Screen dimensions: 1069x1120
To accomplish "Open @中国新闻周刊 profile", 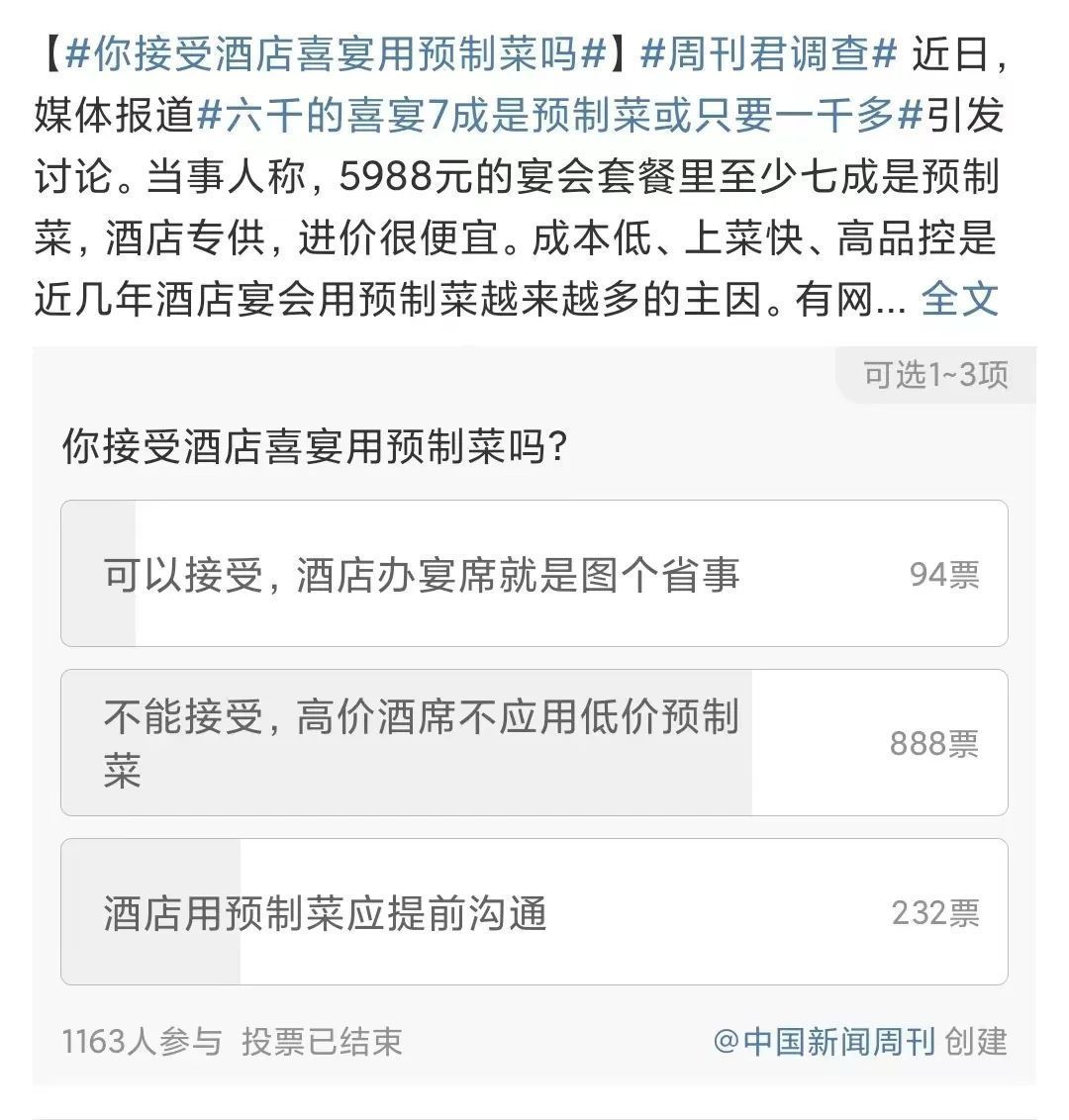I will click(x=824, y=1041).
